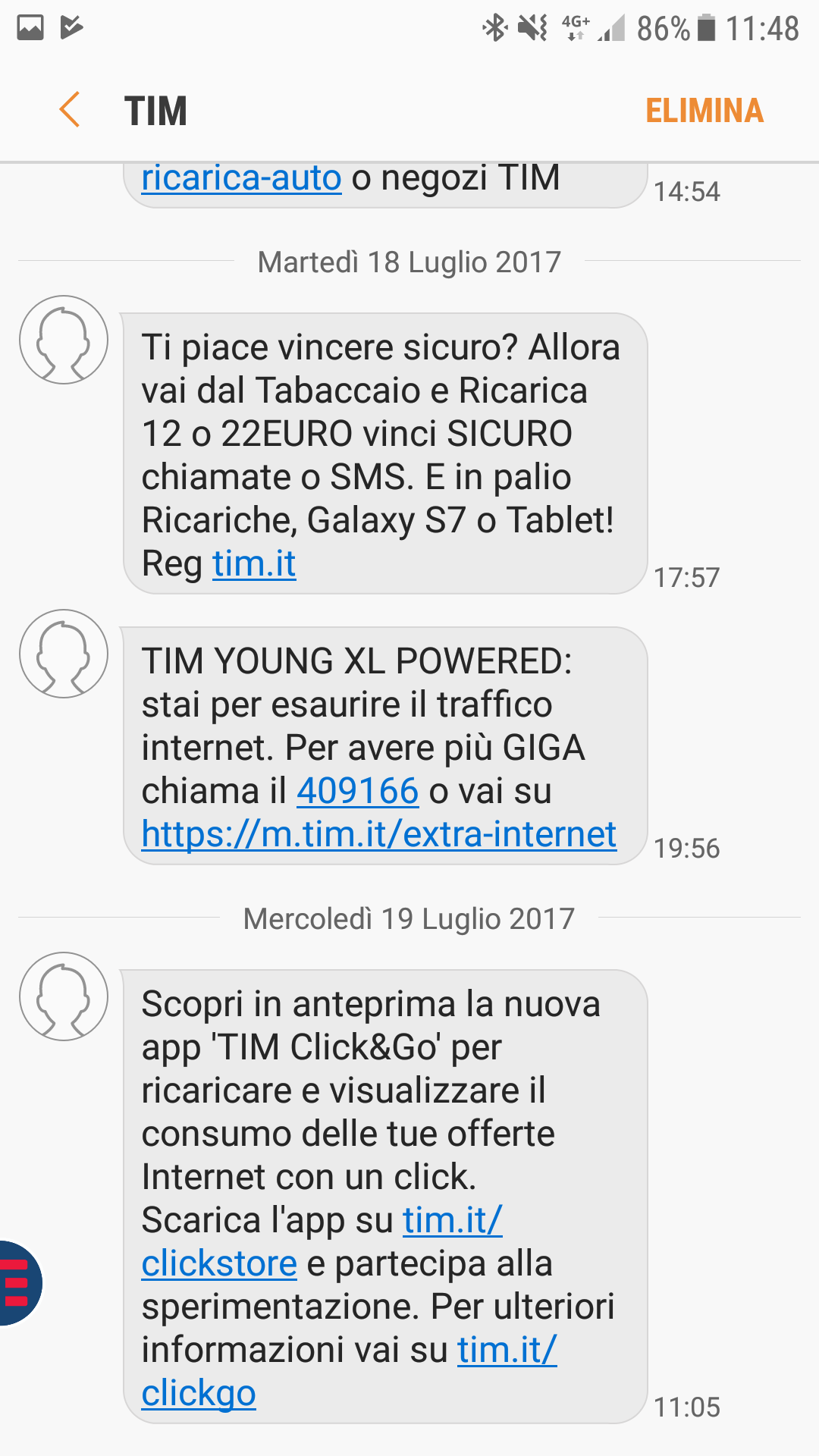Follow the tim.it/clickgo link

(x=199, y=1393)
